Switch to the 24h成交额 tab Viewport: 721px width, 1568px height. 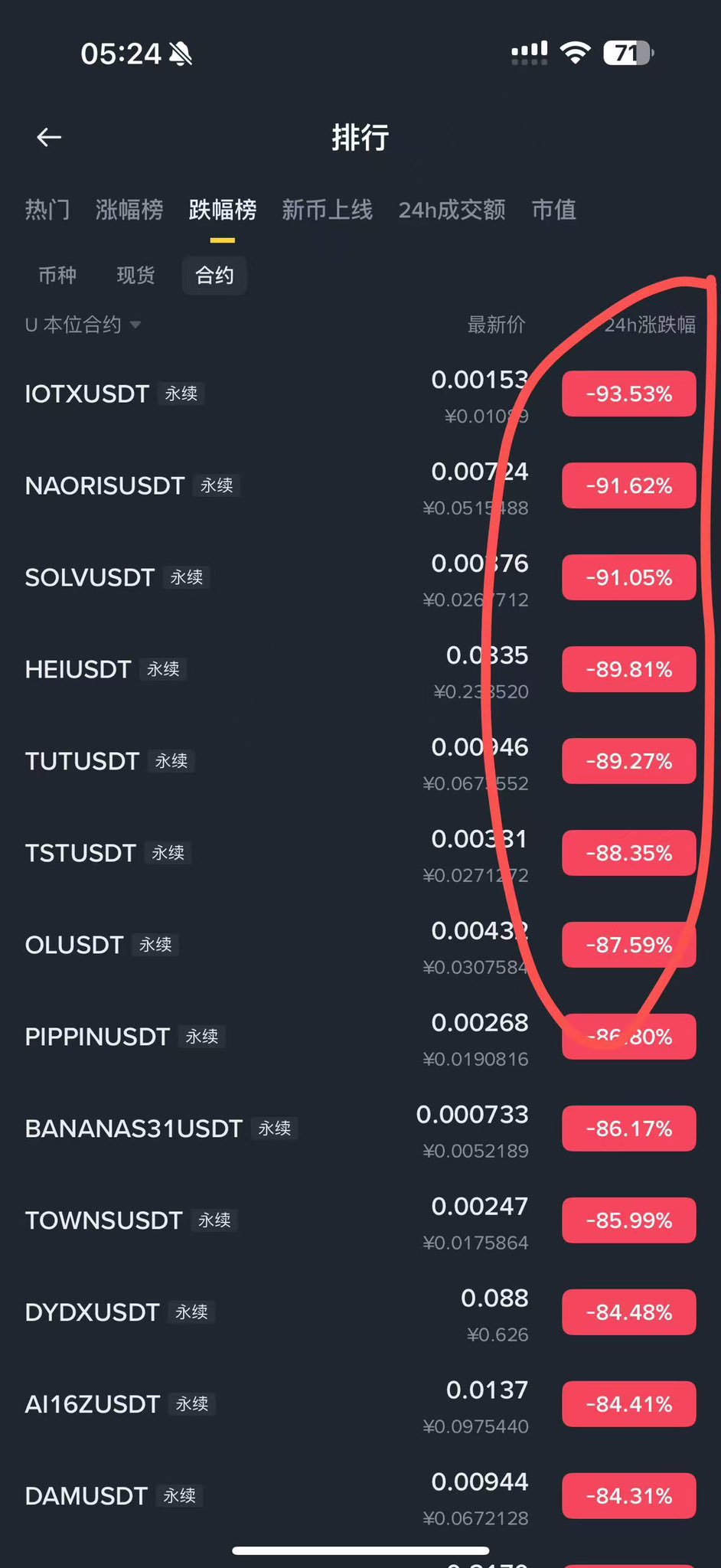(452, 210)
